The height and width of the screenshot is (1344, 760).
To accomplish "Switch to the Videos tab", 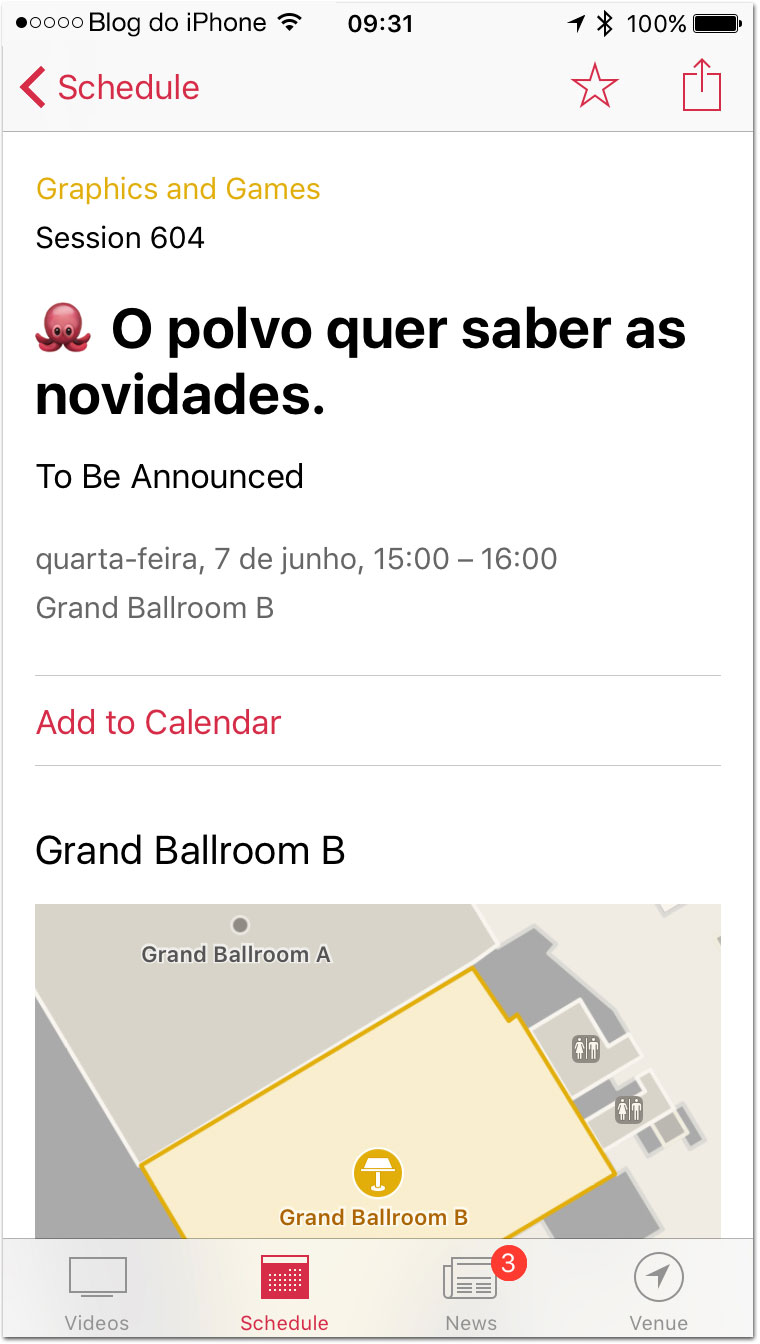I will [x=97, y=1294].
